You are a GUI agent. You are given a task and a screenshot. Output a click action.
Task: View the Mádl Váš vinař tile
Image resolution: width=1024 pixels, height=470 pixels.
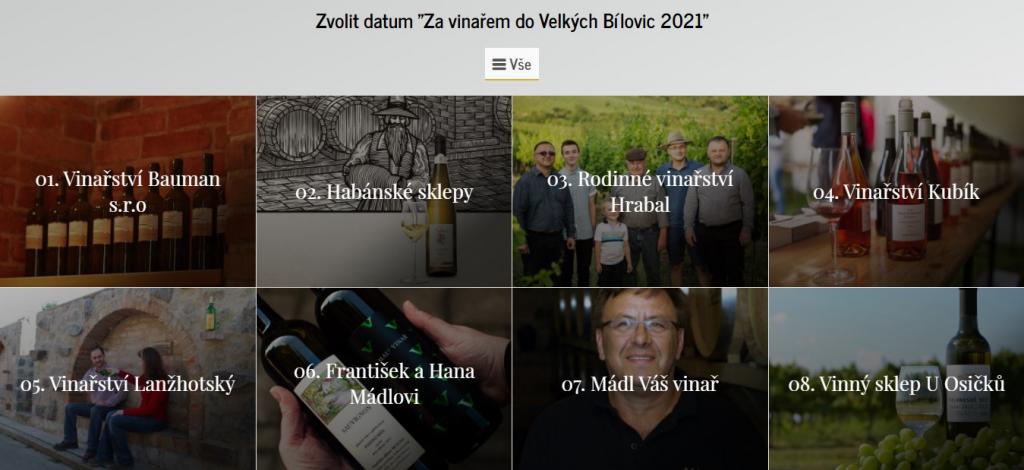(x=640, y=383)
